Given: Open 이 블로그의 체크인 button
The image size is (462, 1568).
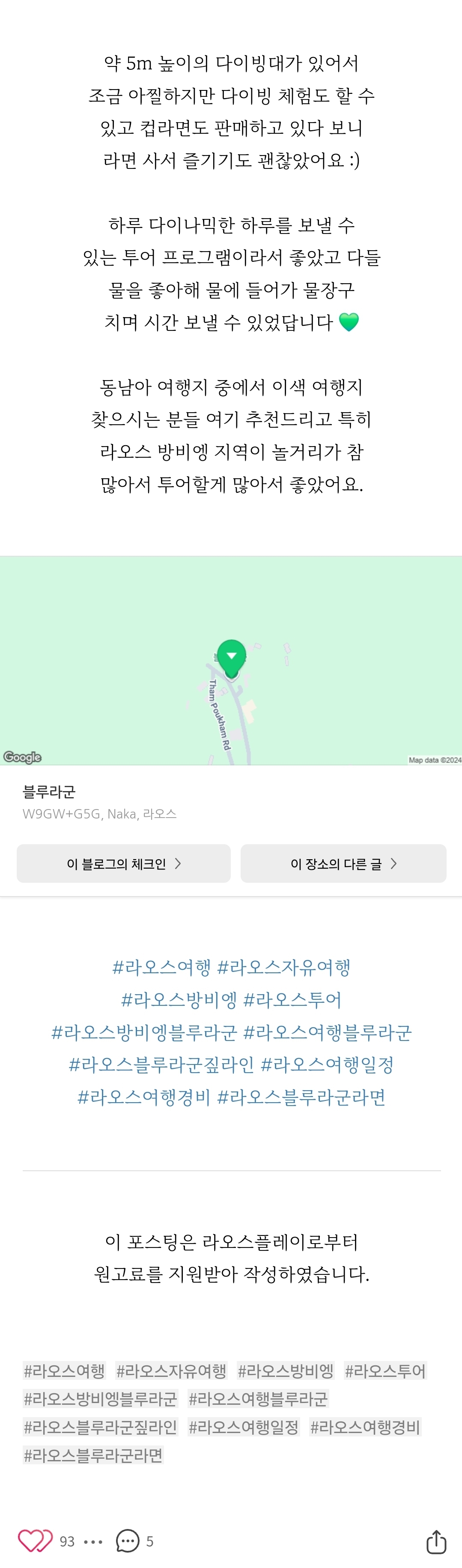Looking at the screenshot, I should tap(123, 863).
